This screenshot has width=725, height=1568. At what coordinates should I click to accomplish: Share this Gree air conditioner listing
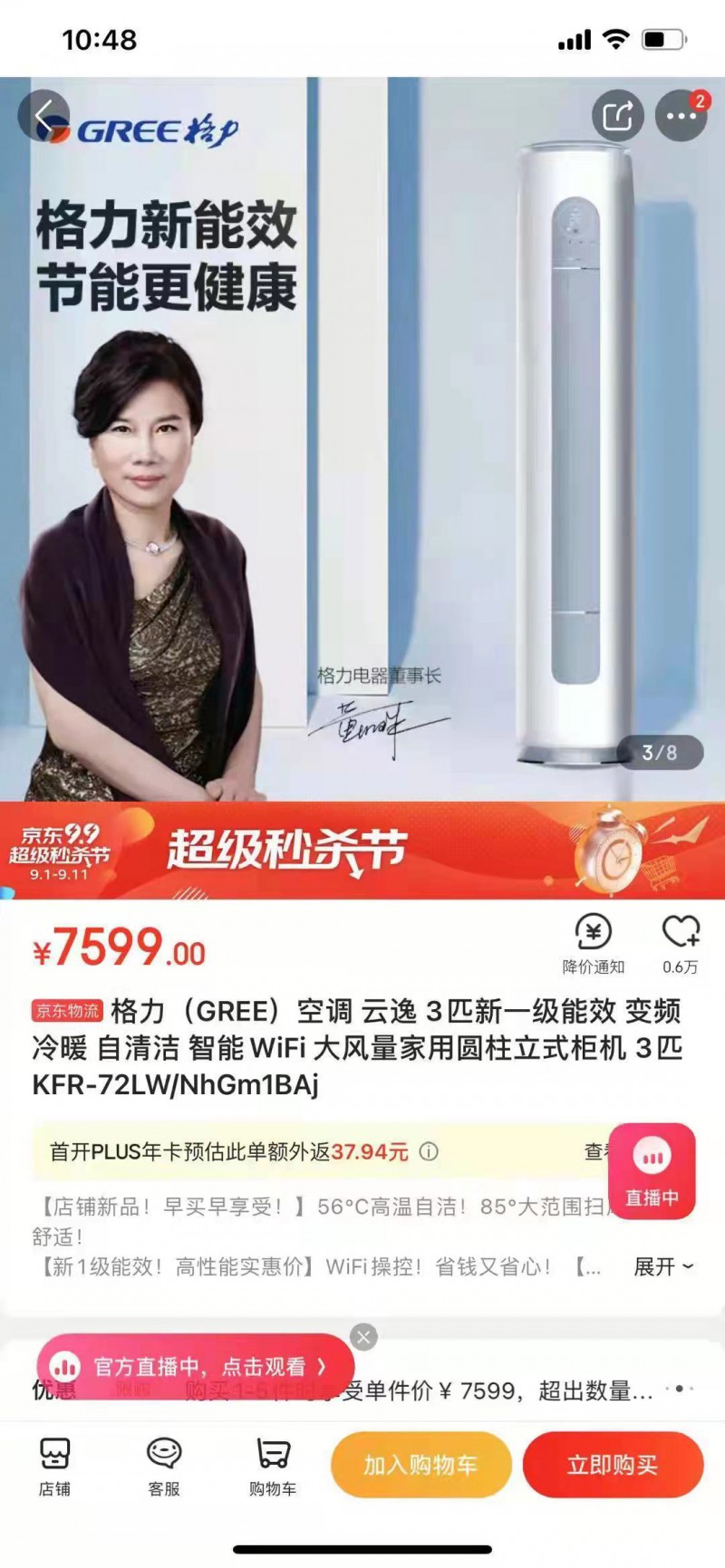click(617, 116)
